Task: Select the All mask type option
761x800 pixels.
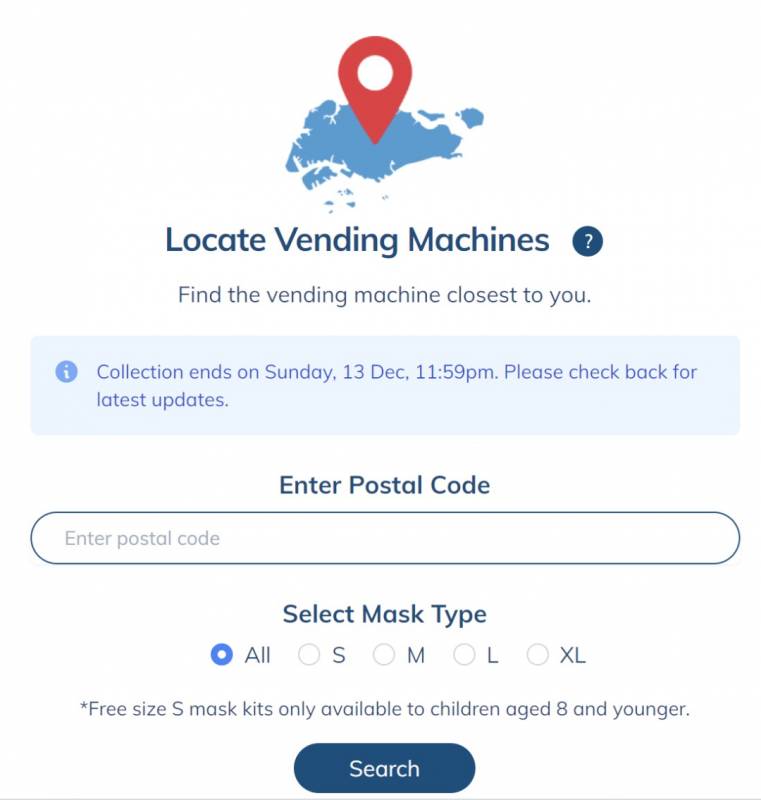Action: (x=222, y=655)
